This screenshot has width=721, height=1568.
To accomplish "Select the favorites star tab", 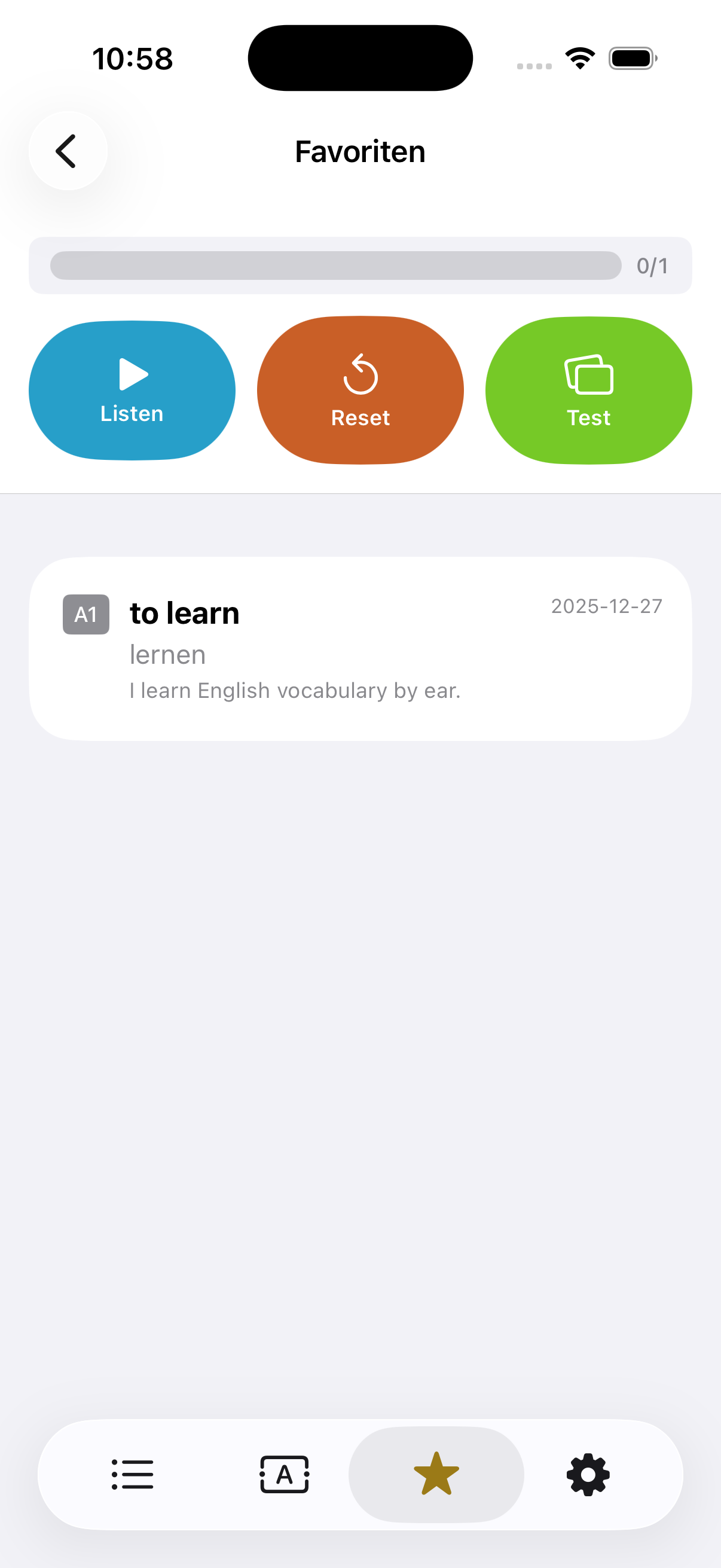I will pos(436,1474).
